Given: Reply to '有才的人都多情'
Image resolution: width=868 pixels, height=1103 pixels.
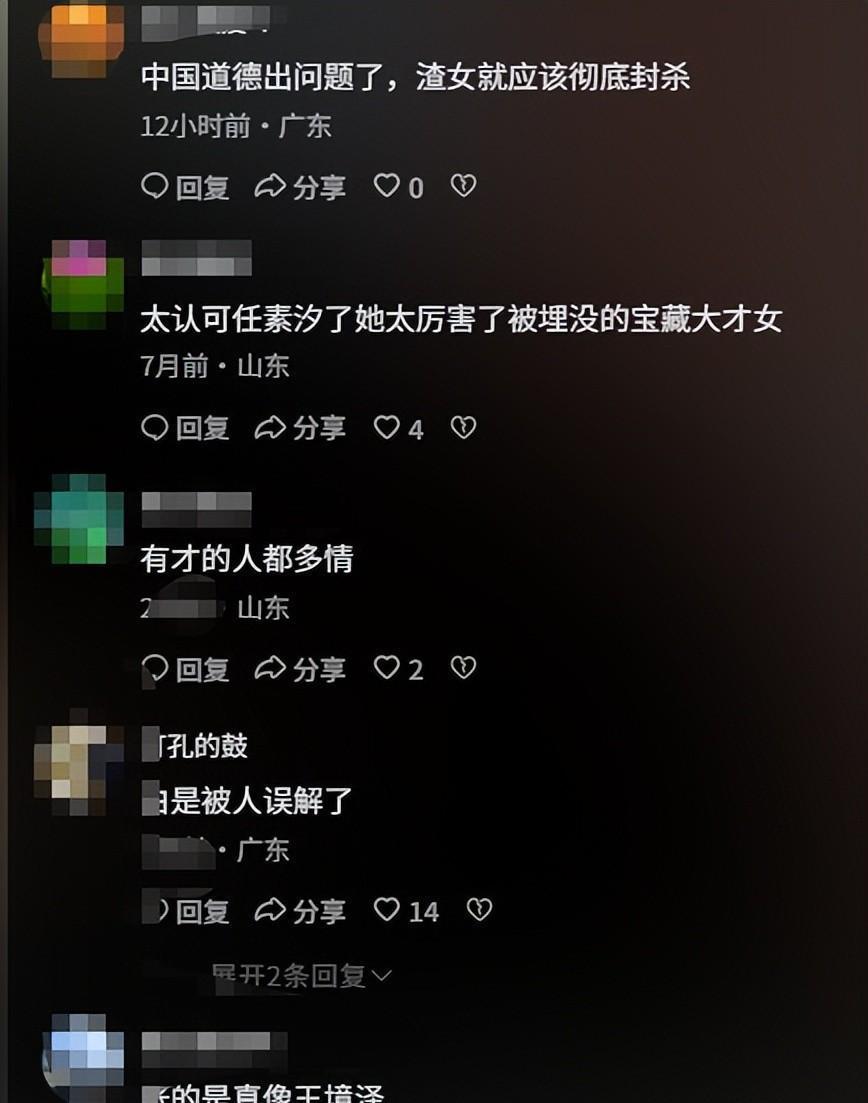Looking at the screenshot, I should coord(186,669).
